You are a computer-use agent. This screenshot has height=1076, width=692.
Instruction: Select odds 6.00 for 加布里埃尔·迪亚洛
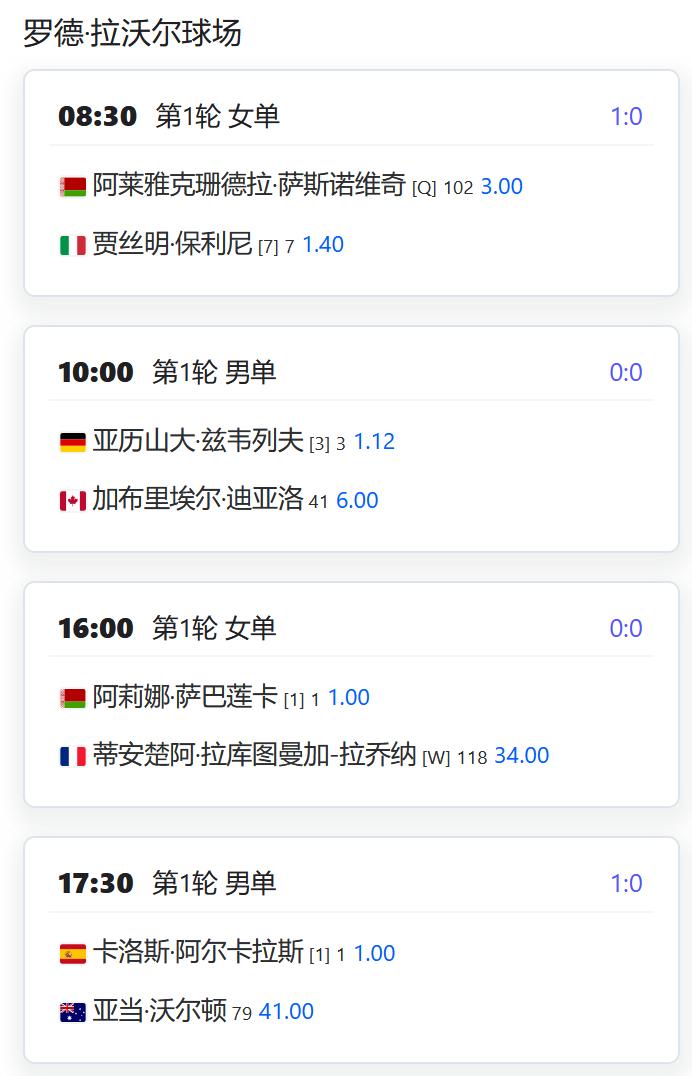(357, 500)
